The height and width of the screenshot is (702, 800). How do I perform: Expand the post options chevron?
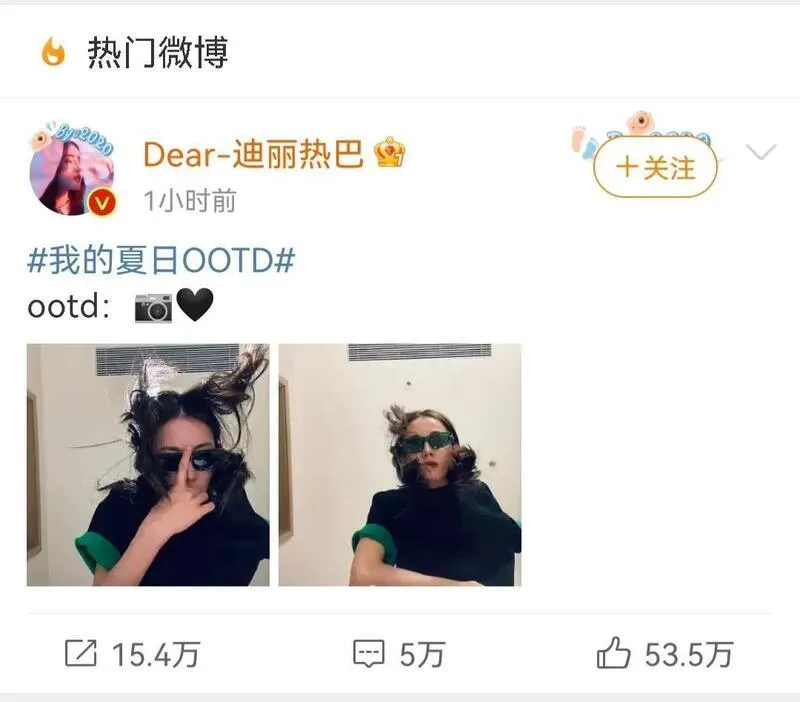[762, 153]
